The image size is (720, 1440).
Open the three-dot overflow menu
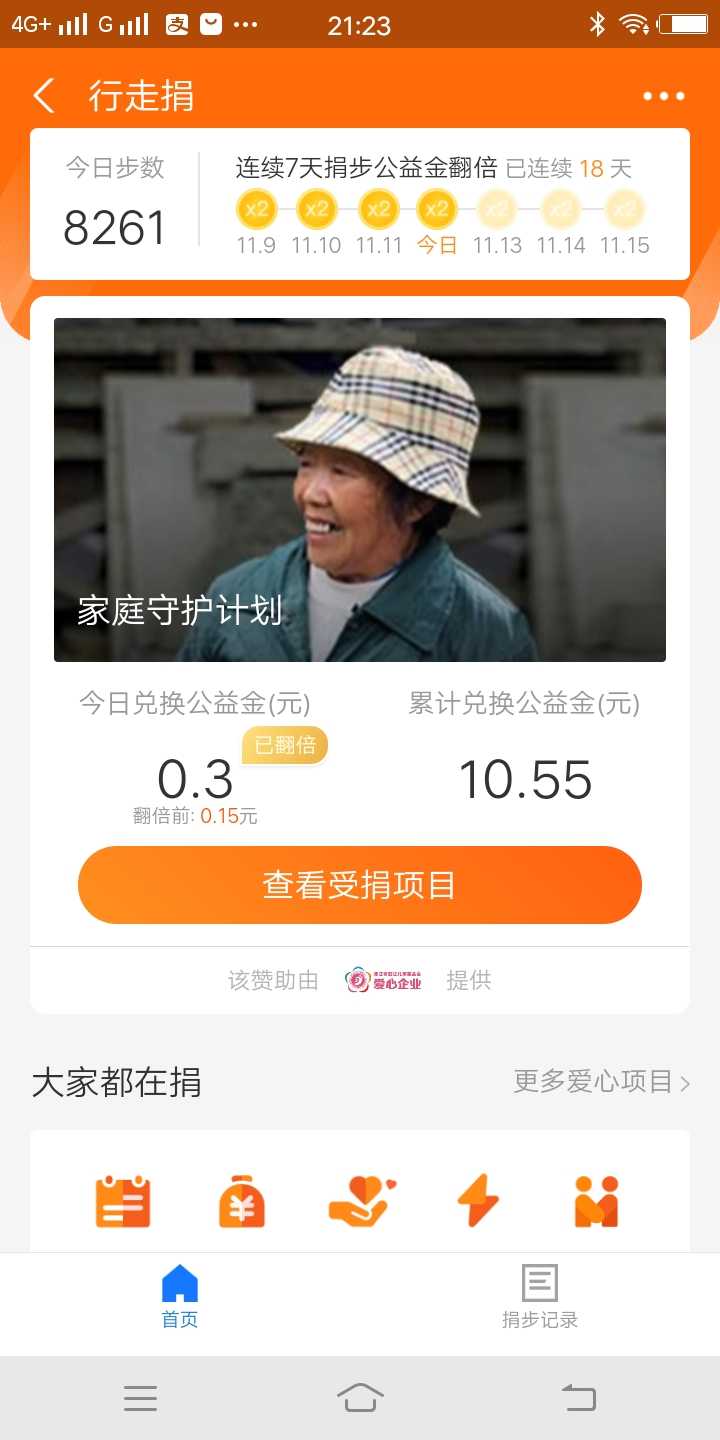[x=664, y=96]
